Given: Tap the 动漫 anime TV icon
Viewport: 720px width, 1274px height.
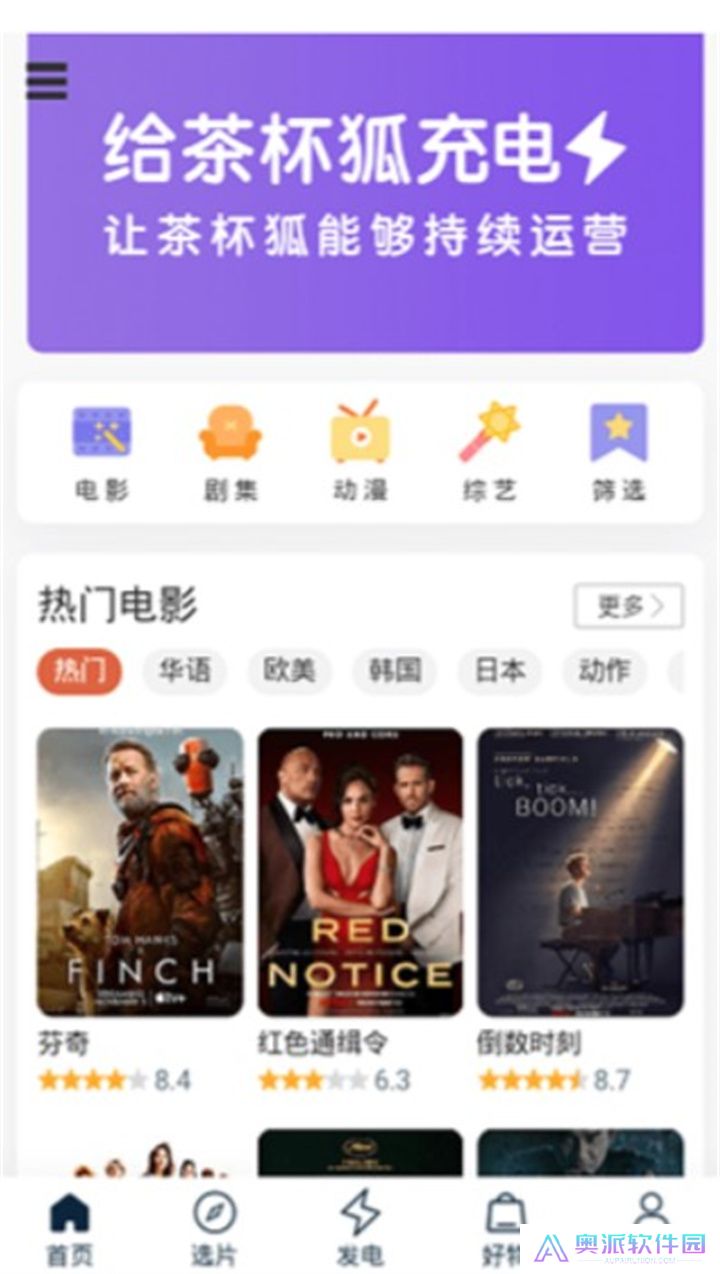Looking at the screenshot, I should pyautogui.click(x=360, y=432).
